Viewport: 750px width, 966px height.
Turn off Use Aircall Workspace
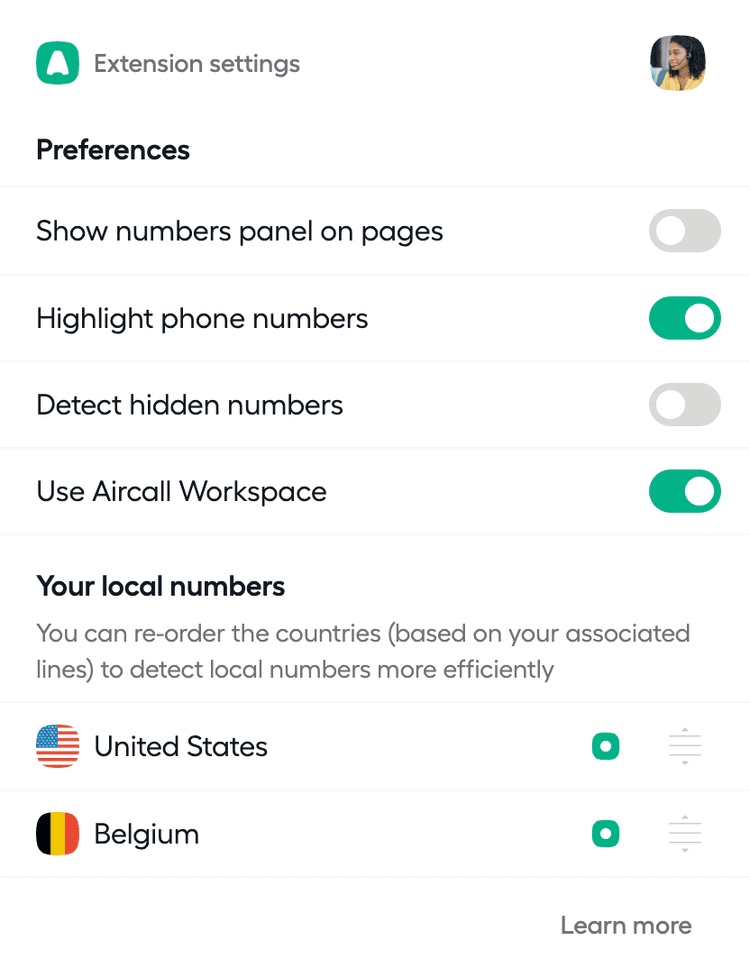[685, 491]
